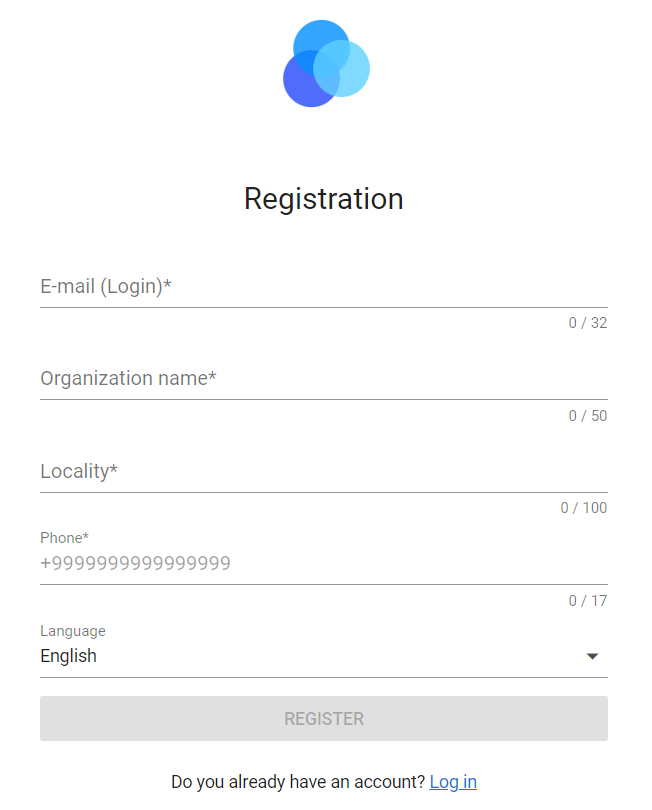Select the Locality text field
This screenshot has height=810, width=652.
pos(323,472)
